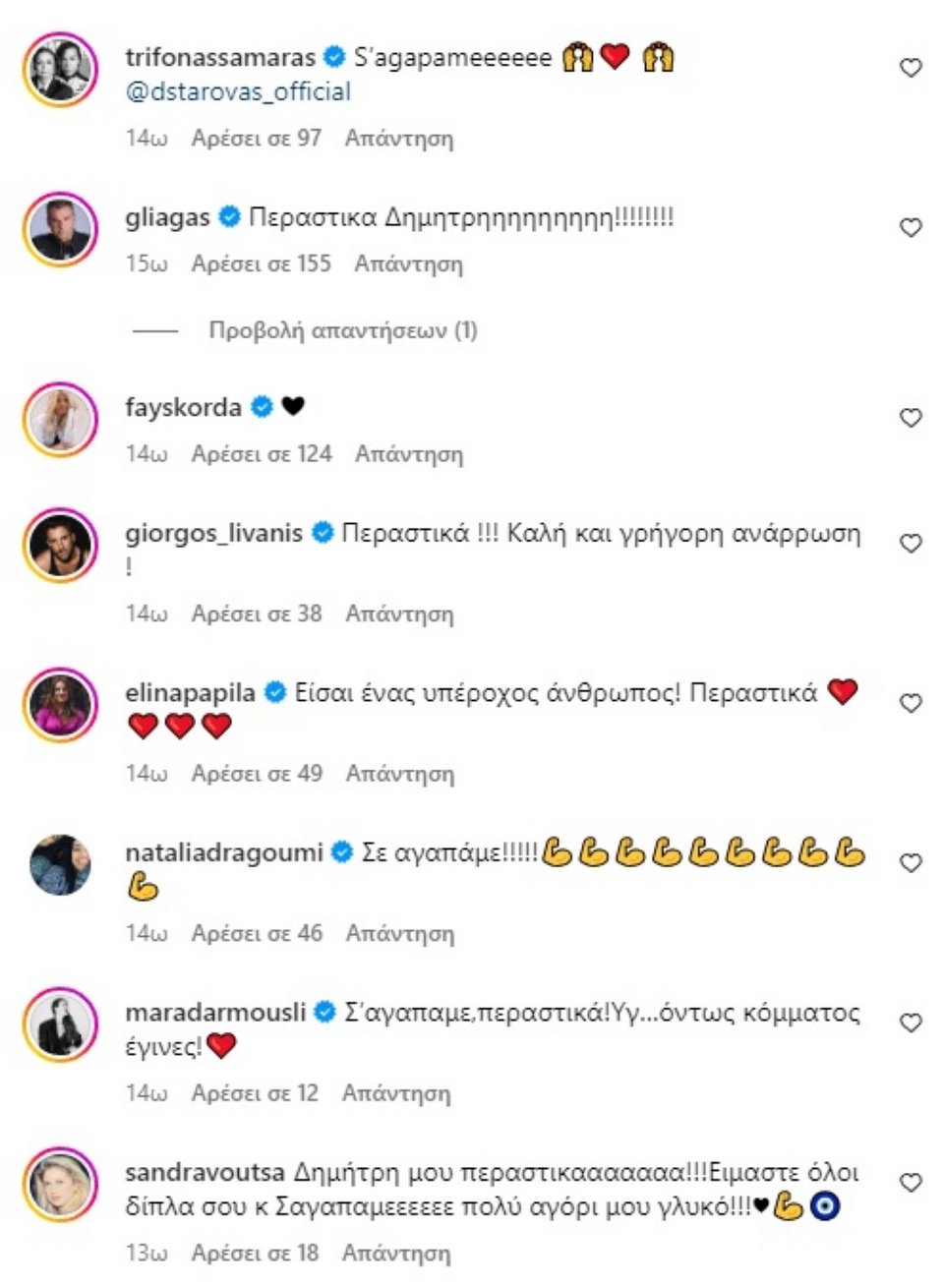This screenshot has height=1288, width=944.
Task: Reply to elinapapila's comment
Action: point(399,775)
